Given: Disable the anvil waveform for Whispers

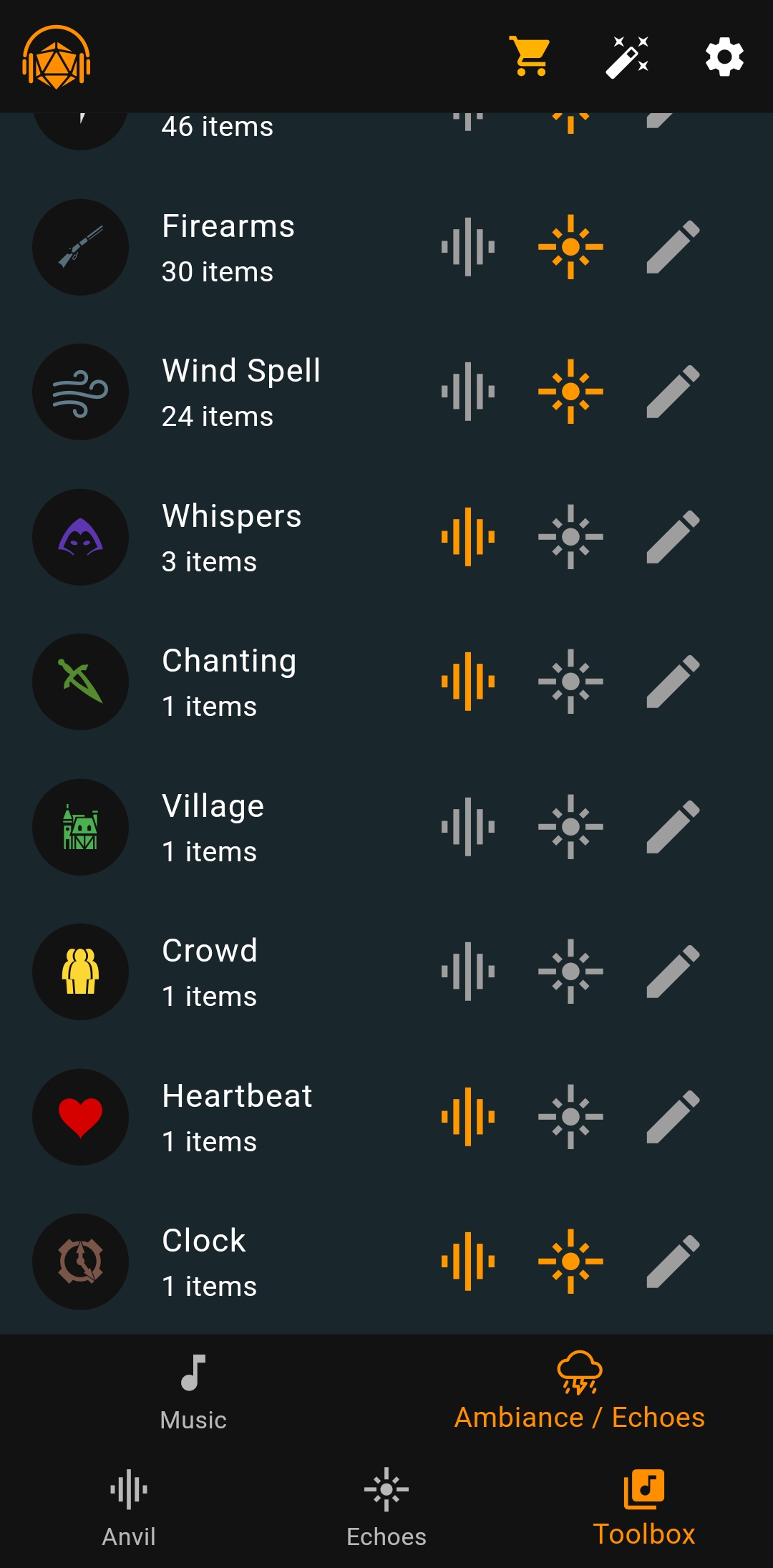Looking at the screenshot, I should [468, 537].
